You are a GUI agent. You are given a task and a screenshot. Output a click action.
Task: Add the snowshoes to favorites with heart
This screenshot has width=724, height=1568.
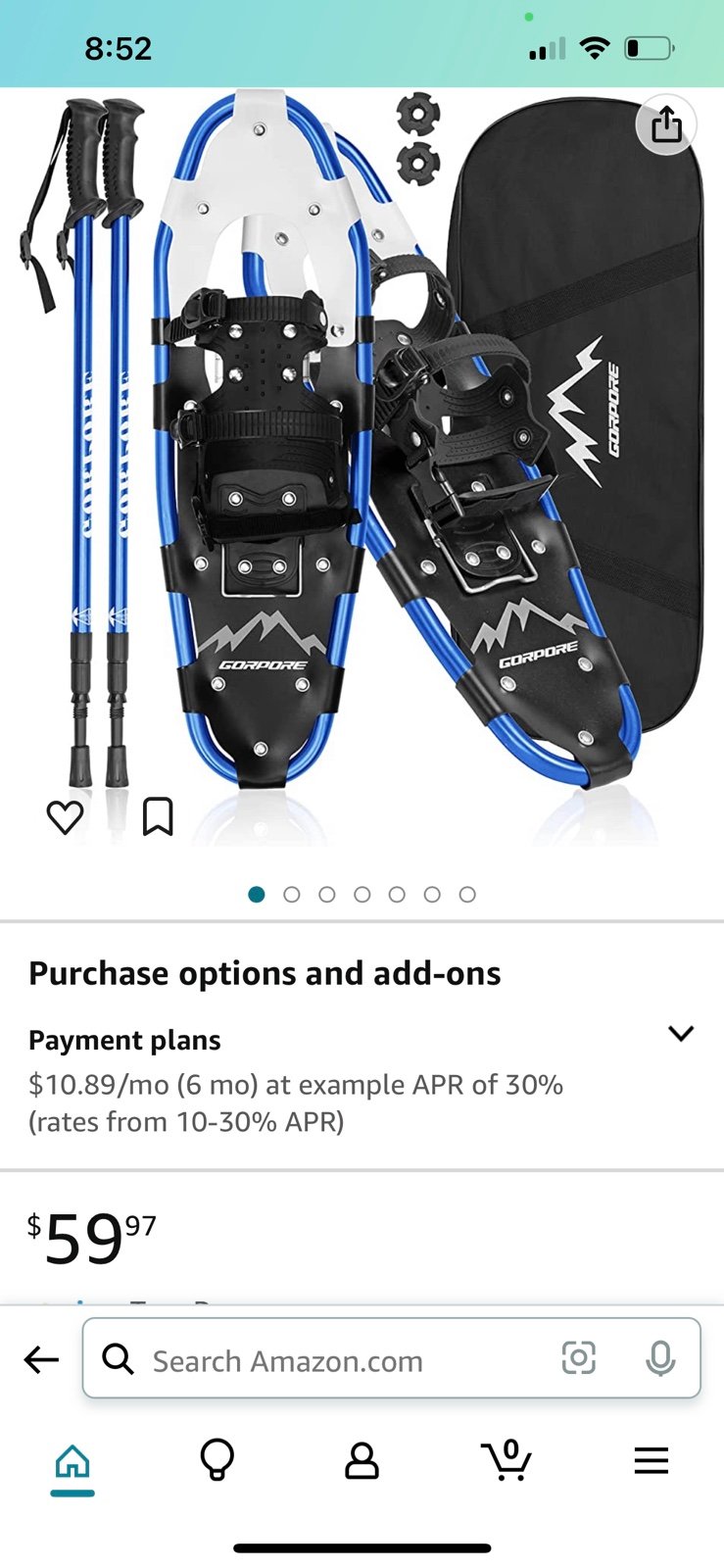click(x=66, y=817)
